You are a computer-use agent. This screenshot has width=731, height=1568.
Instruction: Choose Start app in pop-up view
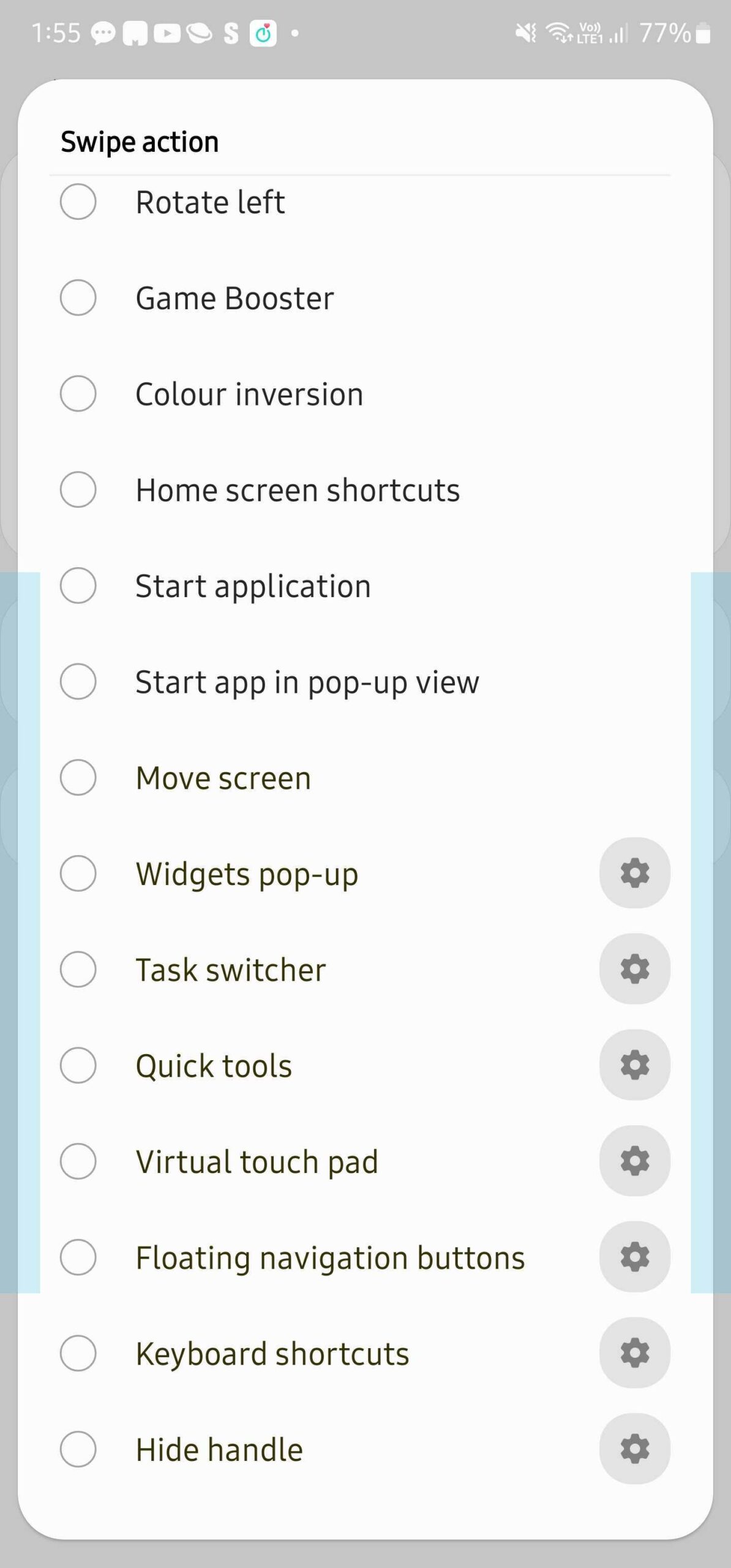[x=78, y=681]
